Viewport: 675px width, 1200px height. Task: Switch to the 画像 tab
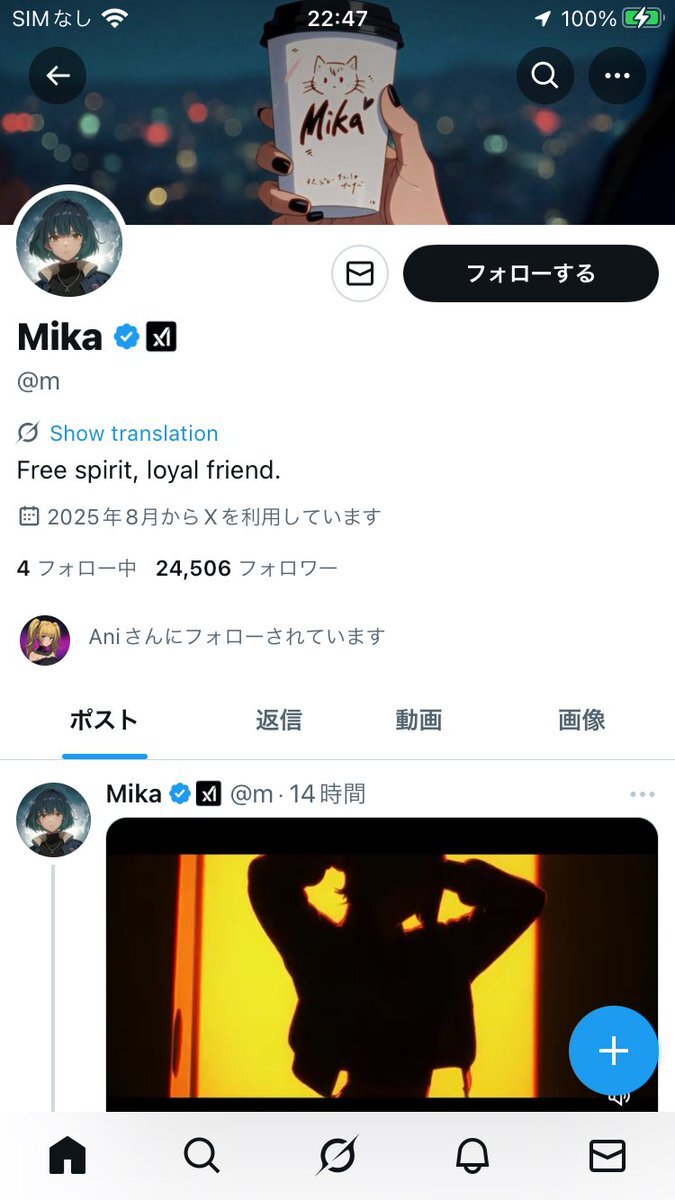tap(582, 720)
